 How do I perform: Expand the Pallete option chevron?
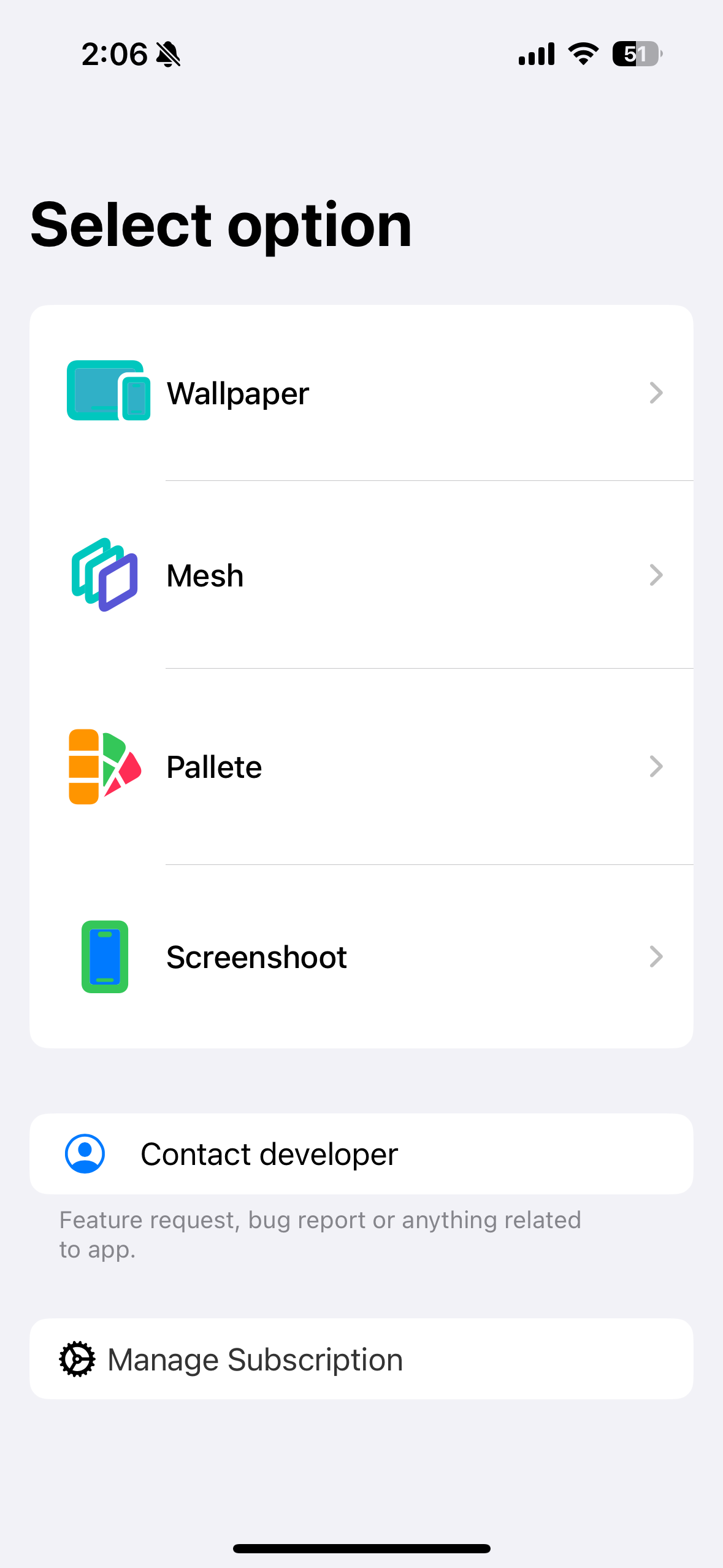click(x=656, y=766)
